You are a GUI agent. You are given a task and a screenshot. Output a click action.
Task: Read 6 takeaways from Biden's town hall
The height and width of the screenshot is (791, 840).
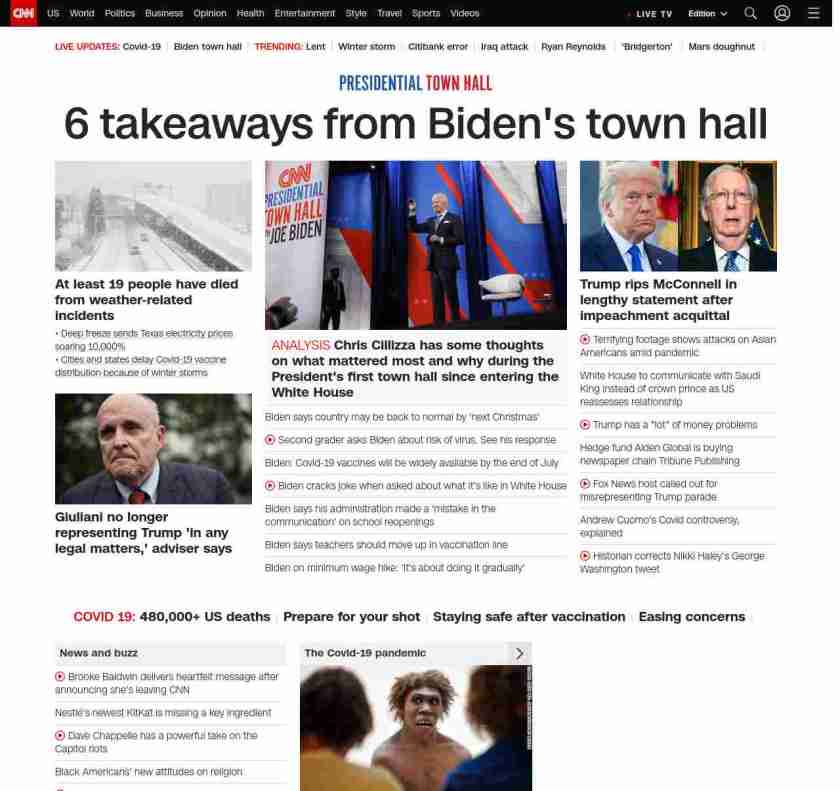tap(415, 124)
